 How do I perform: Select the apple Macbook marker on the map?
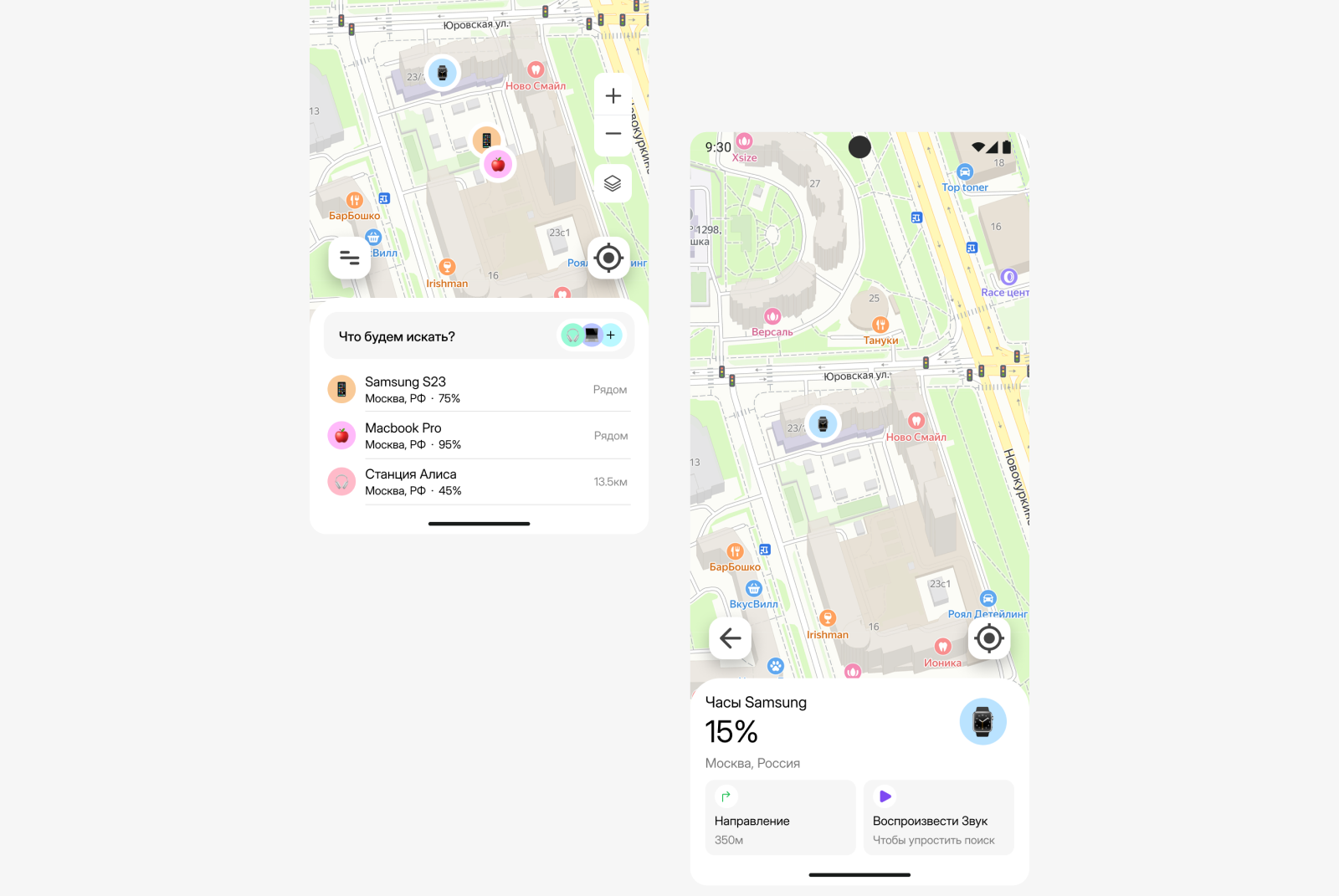(498, 164)
